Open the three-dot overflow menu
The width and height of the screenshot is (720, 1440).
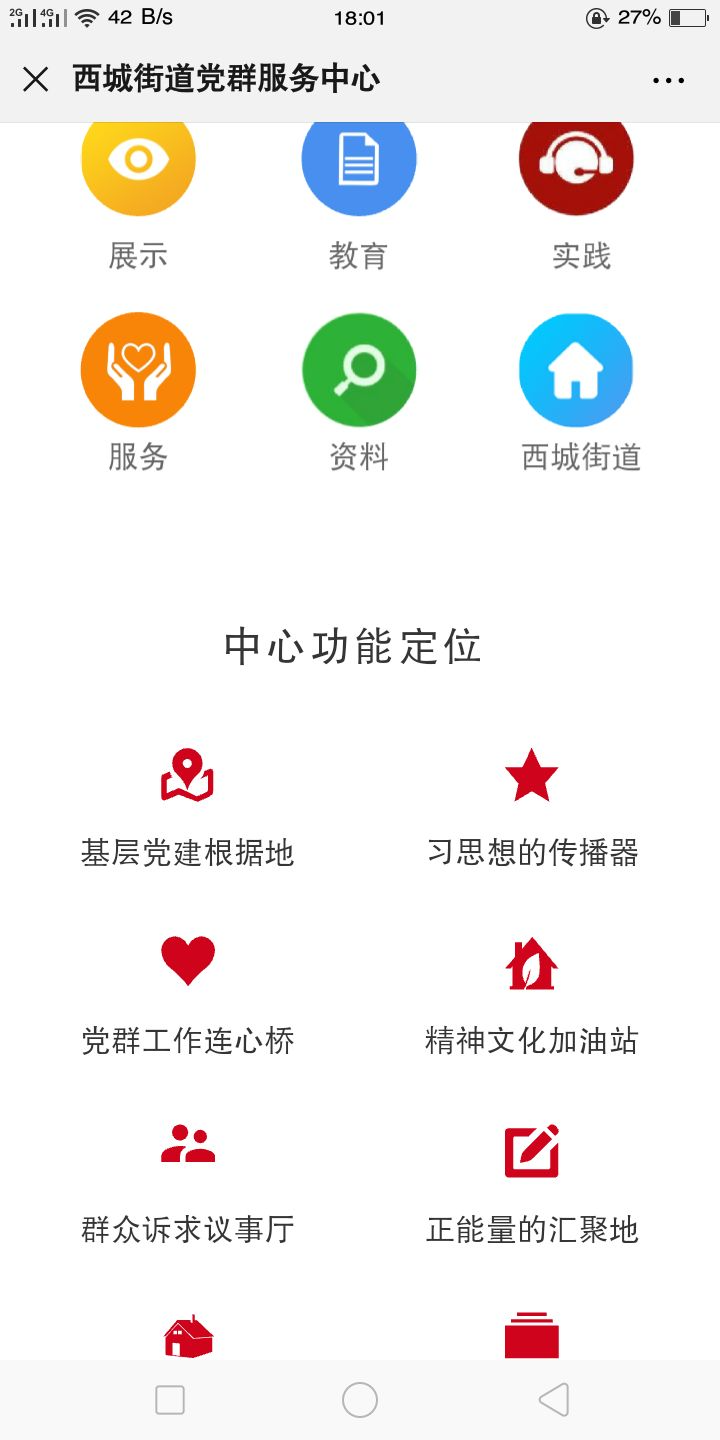point(668,81)
